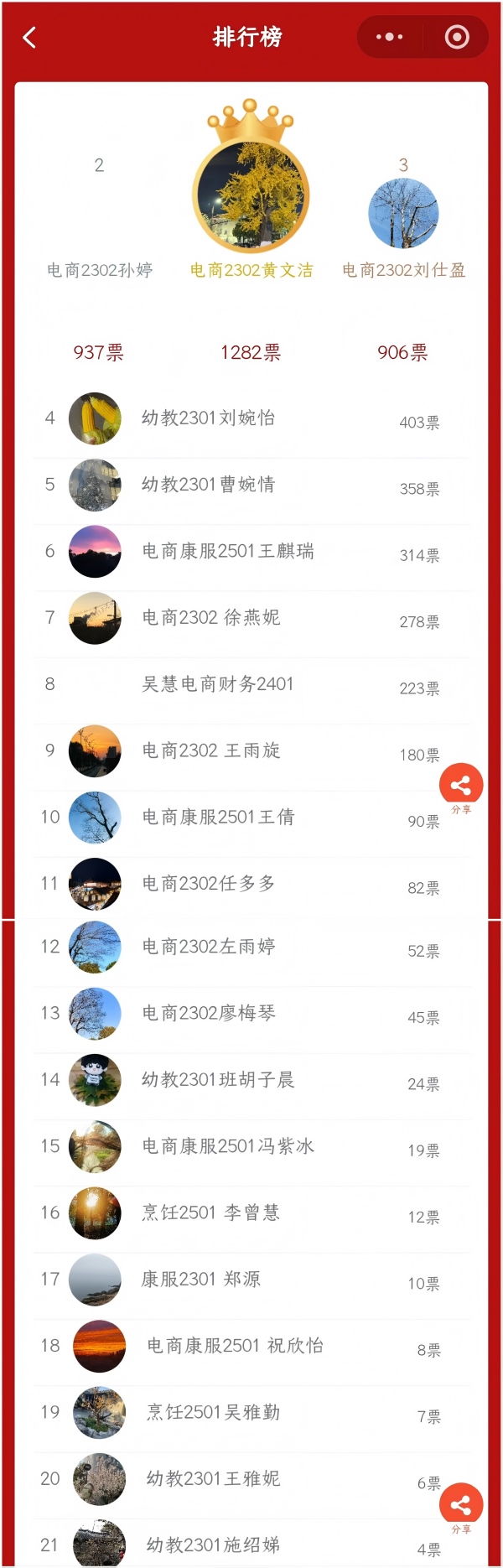Image resolution: width=503 pixels, height=1568 pixels.
Task: Go back using the top-left arrow
Action: 29,38
